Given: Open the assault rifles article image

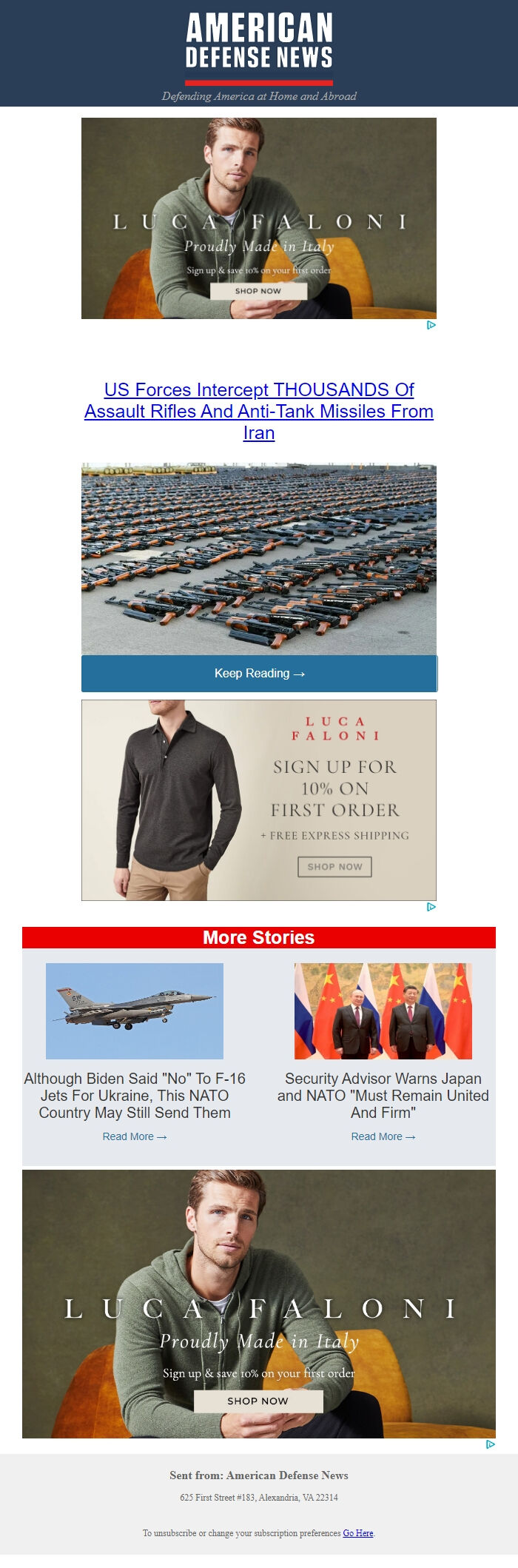Looking at the screenshot, I should [259, 559].
